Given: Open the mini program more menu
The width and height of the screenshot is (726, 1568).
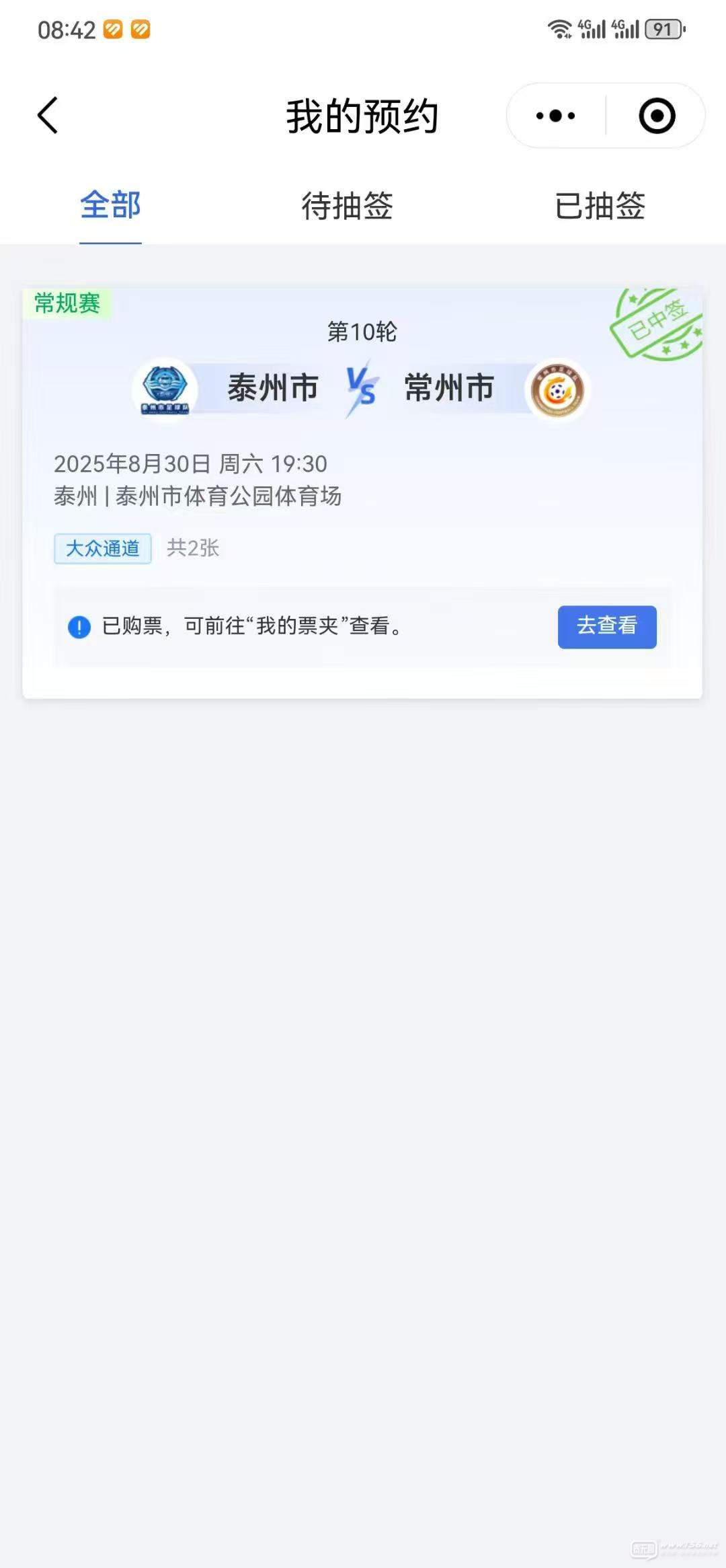Looking at the screenshot, I should tap(556, 116).
